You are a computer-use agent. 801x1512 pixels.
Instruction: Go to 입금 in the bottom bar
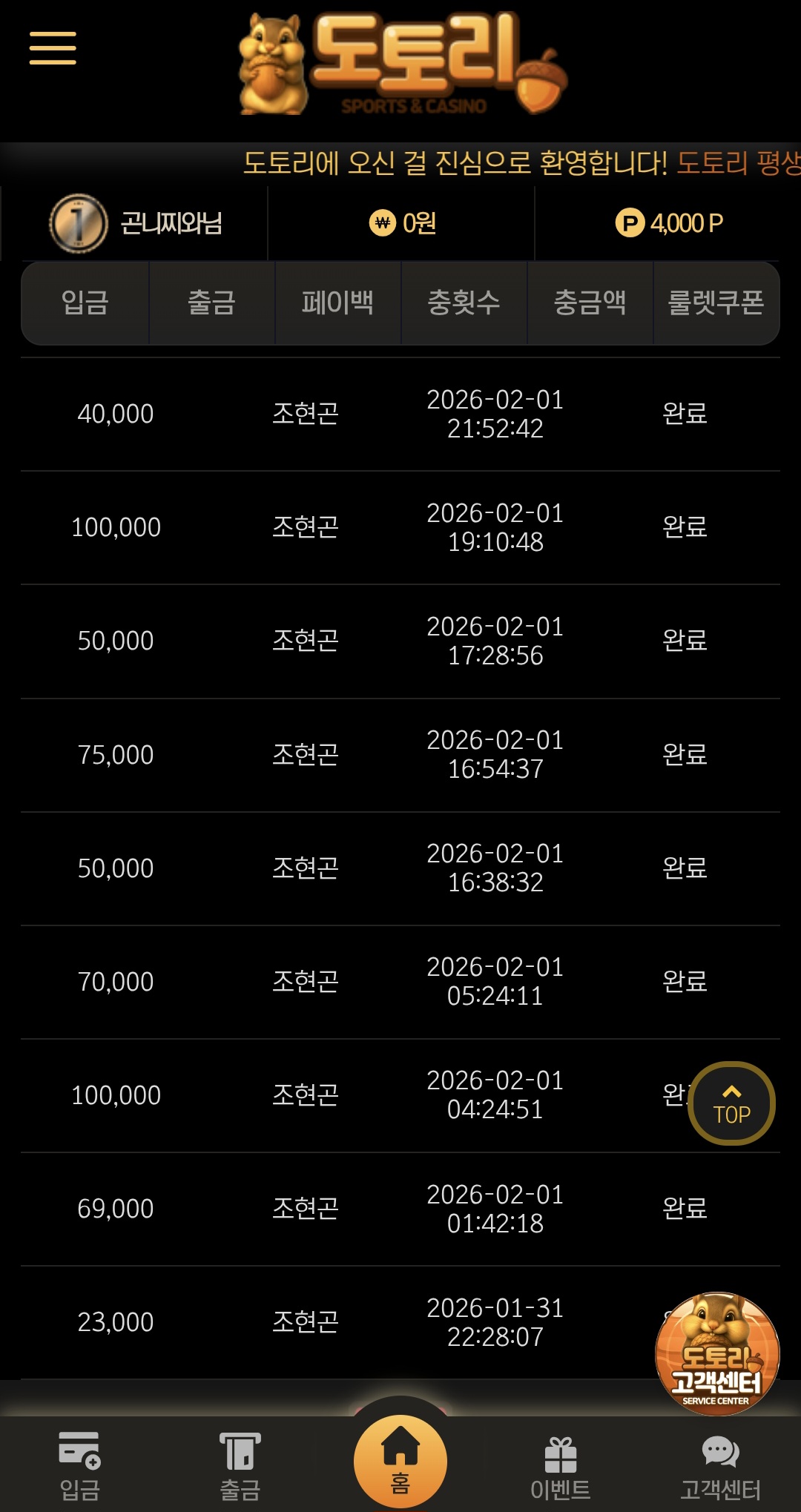(80, 1466)
